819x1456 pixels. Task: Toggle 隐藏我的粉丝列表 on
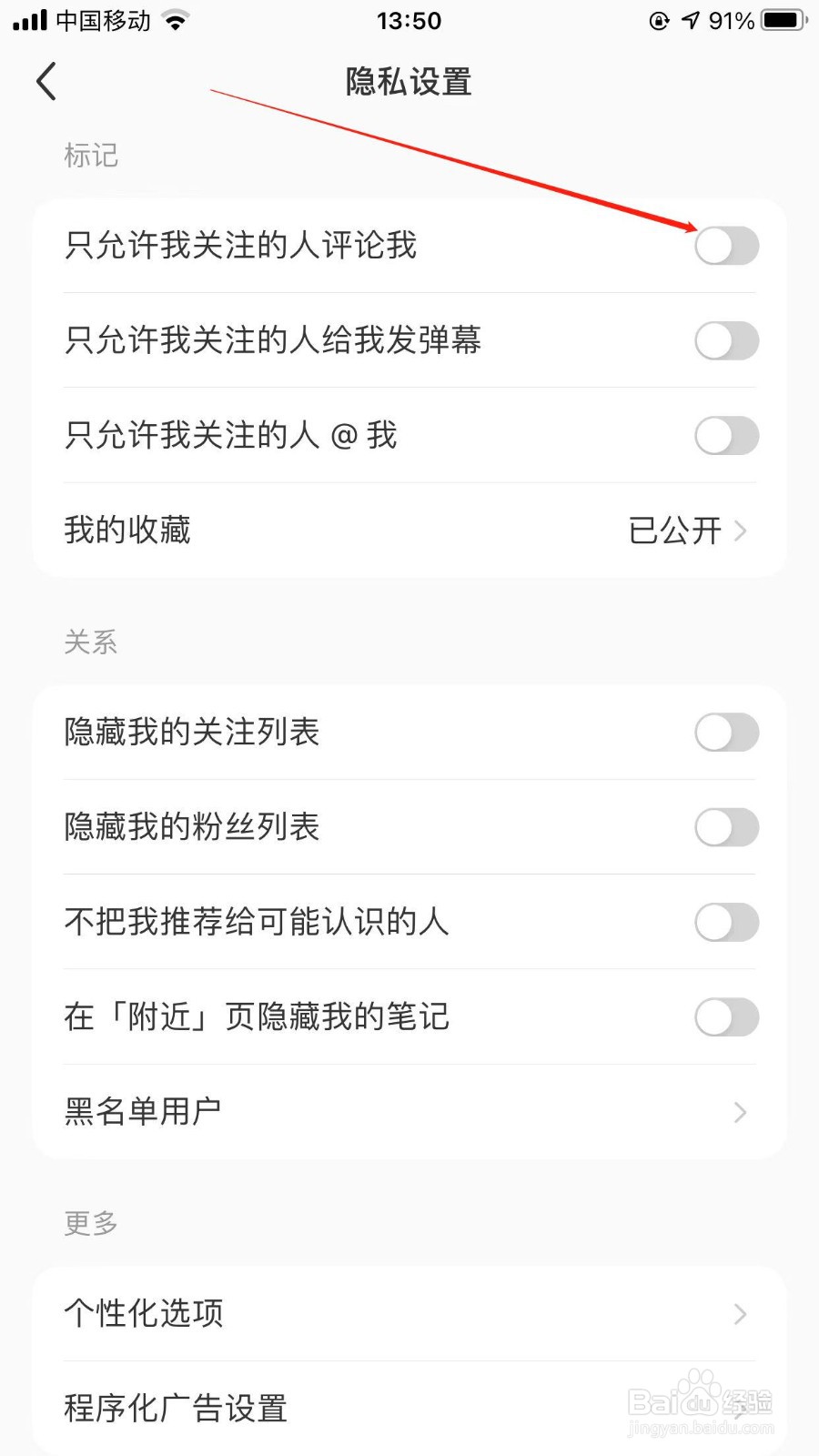click(726, 827)
